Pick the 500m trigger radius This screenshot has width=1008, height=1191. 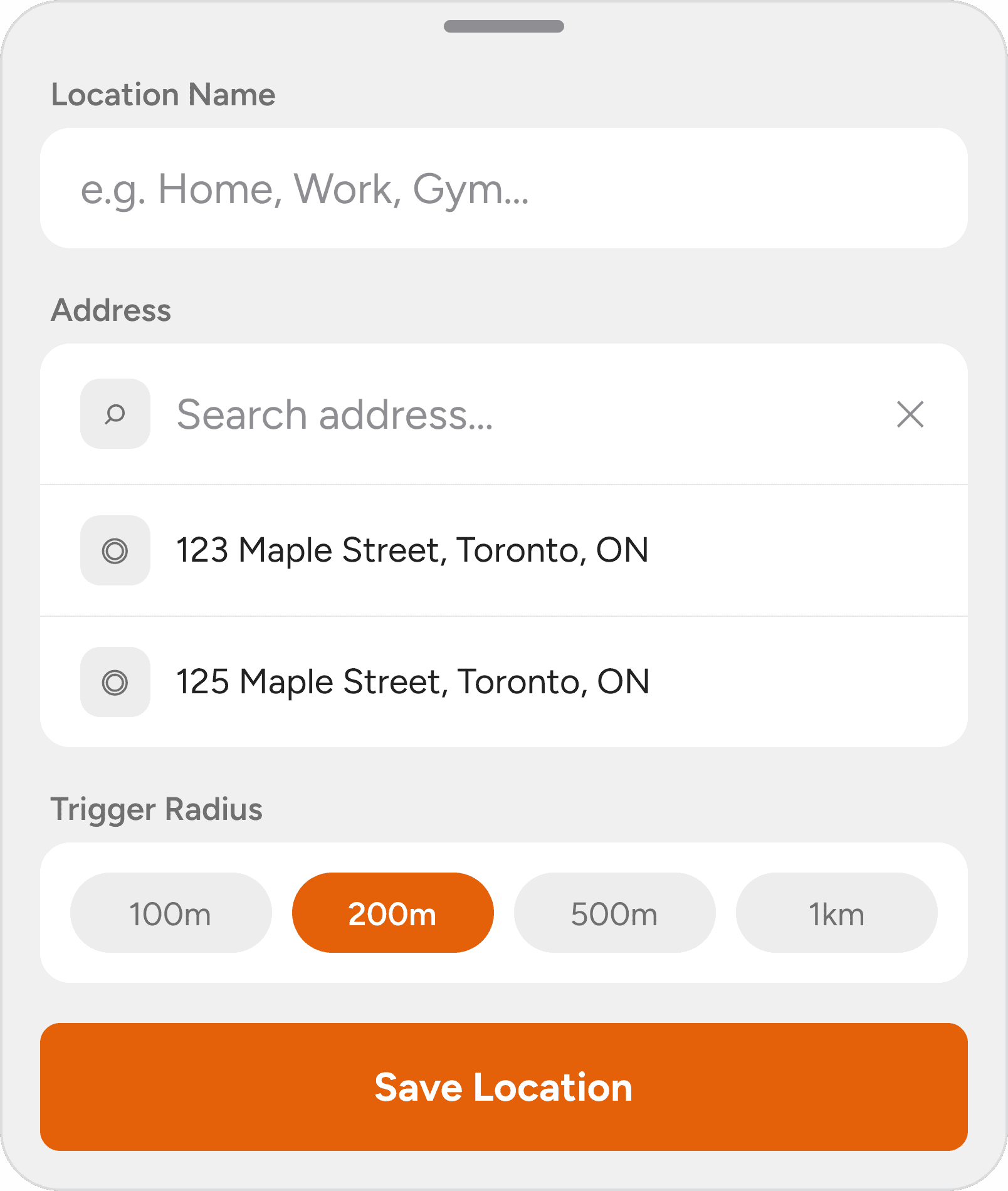click(x=614, y=913)
